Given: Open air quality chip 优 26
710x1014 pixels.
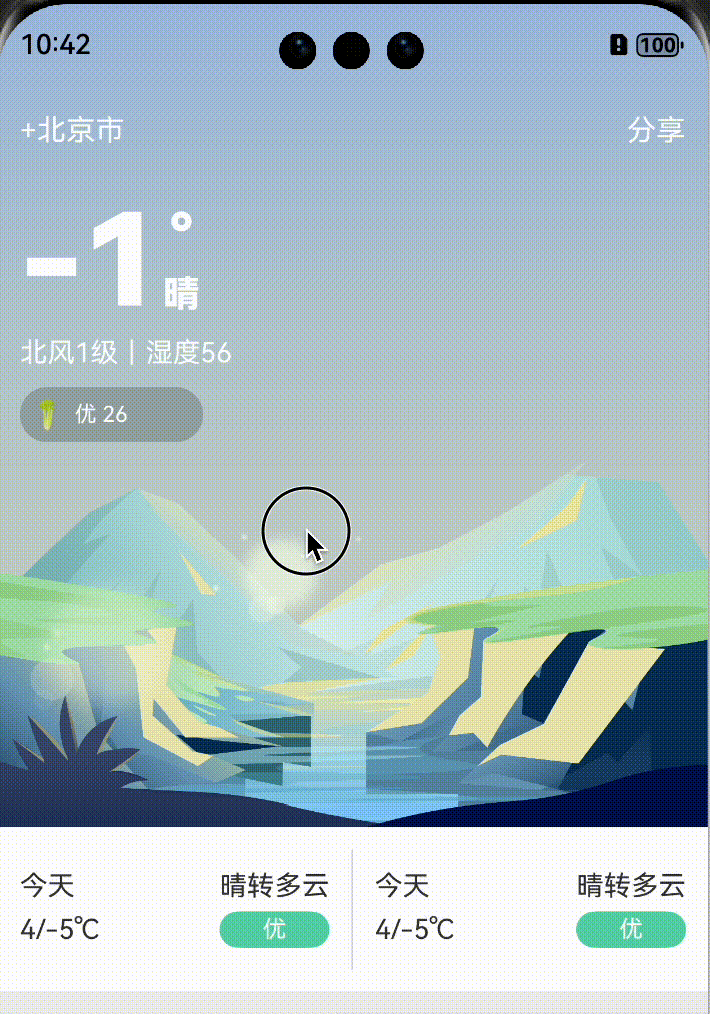Looking at the screenshot, I should [x=111, y=414].
